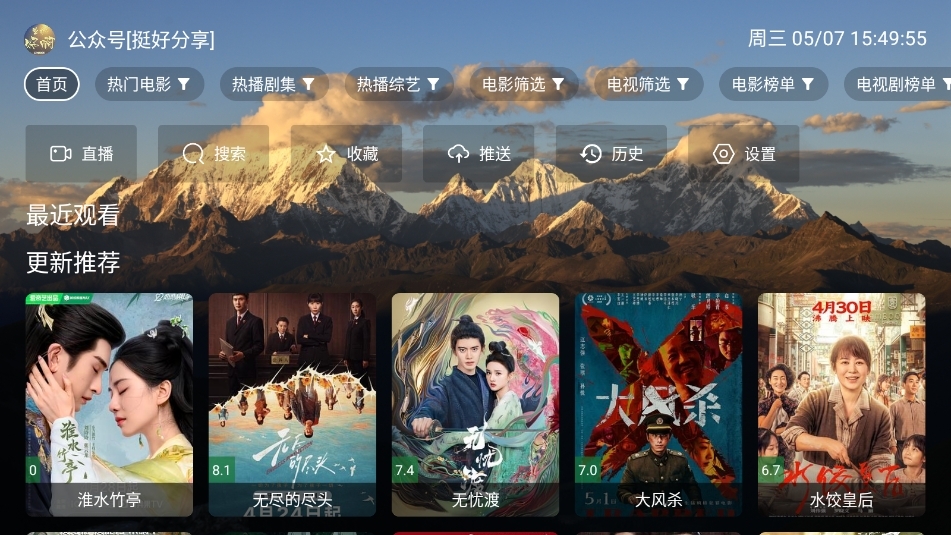This screenshot has height=535, width=951.
Task: Open 历史 watch history
Action: pyautogui.click(x=612, y=154)
